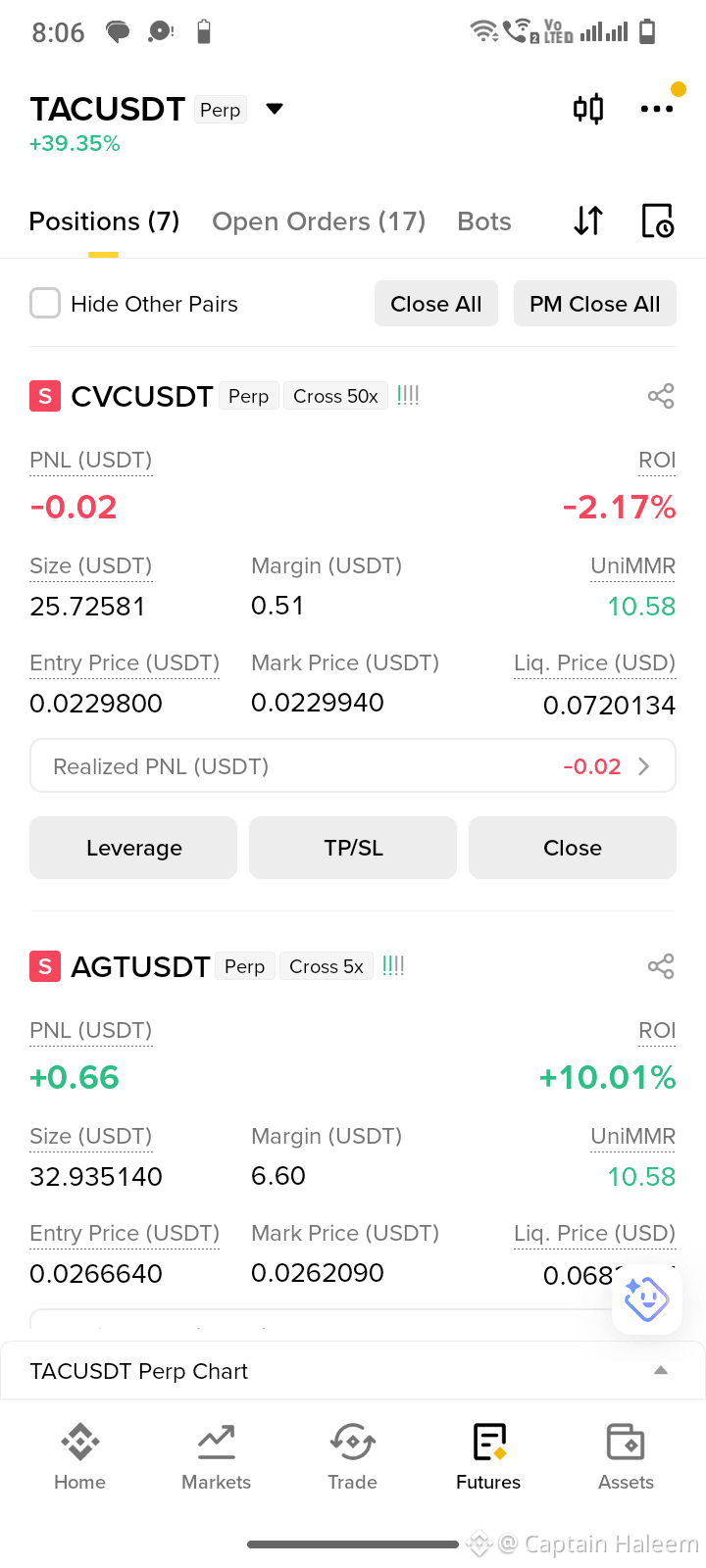Go to the Assets tab
Viewport: 706px width, 1568px height.
click(x=626, y=1456)
